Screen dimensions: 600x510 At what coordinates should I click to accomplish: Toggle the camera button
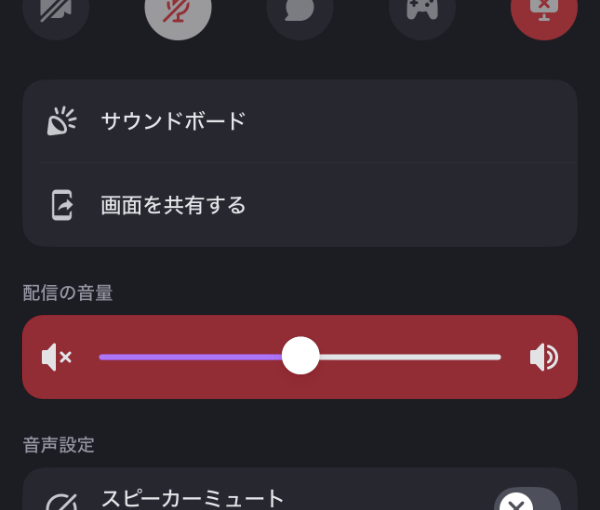pos(55,12)
